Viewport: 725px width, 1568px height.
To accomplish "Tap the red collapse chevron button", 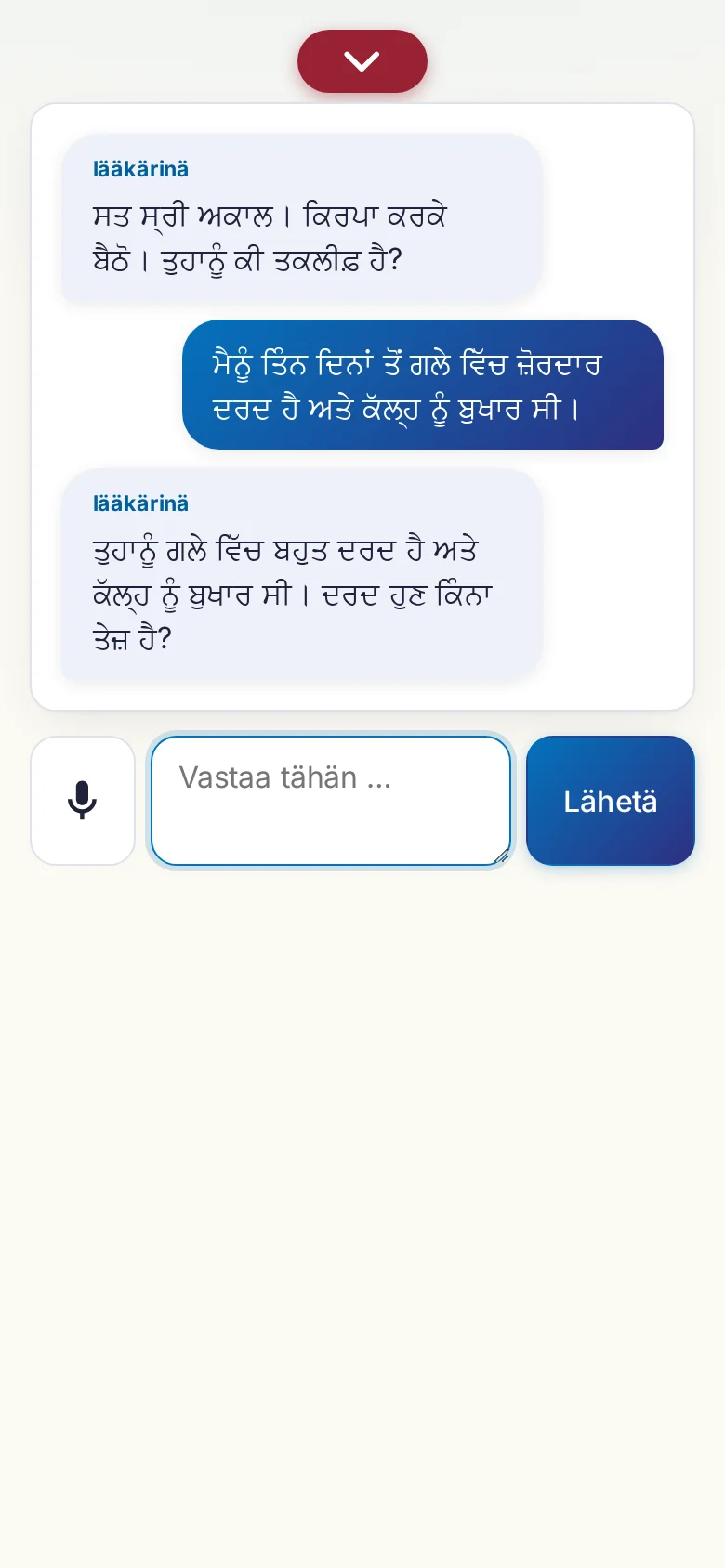I will [362, 61].
